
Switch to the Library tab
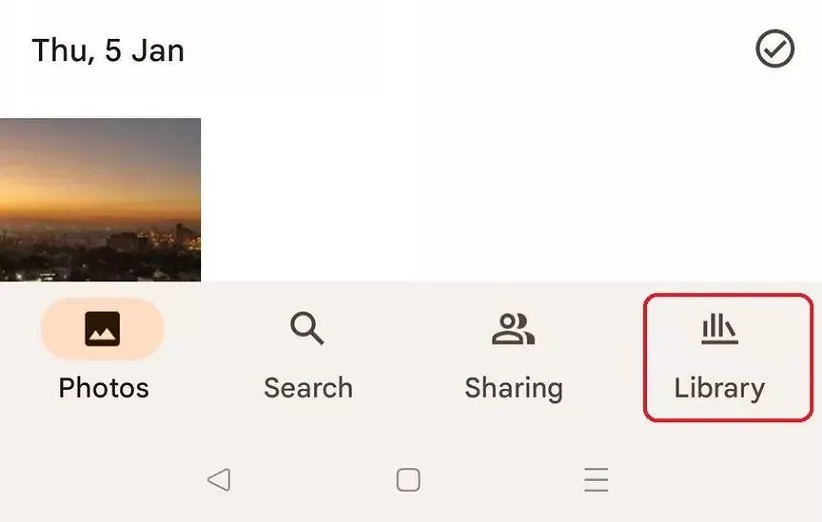[720, 355]
